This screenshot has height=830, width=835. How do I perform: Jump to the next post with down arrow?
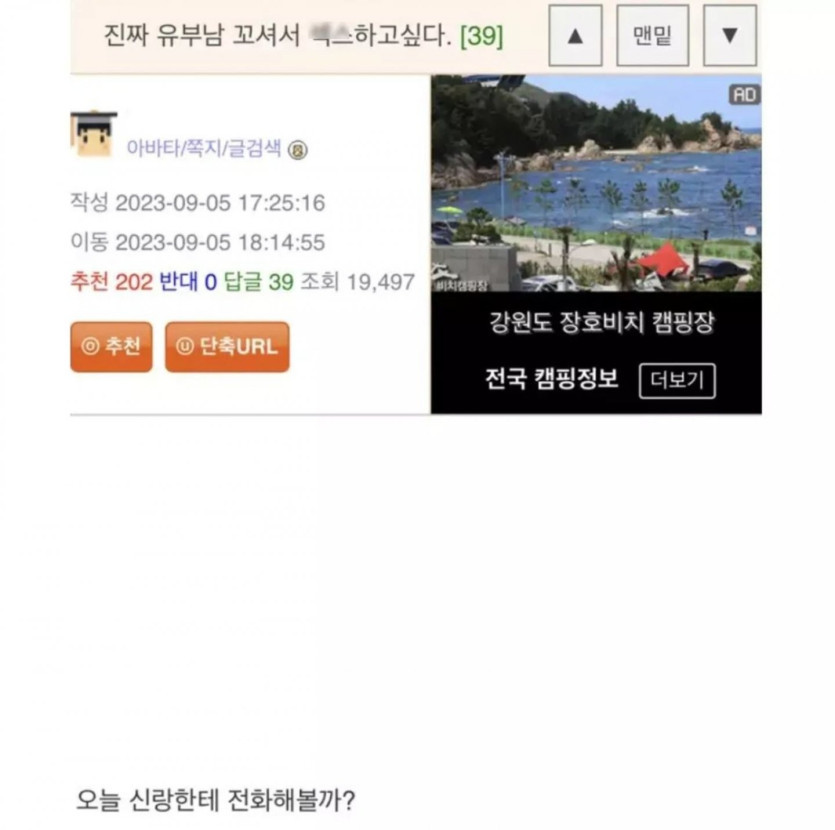pyautogui.click(x=729, y=36)
